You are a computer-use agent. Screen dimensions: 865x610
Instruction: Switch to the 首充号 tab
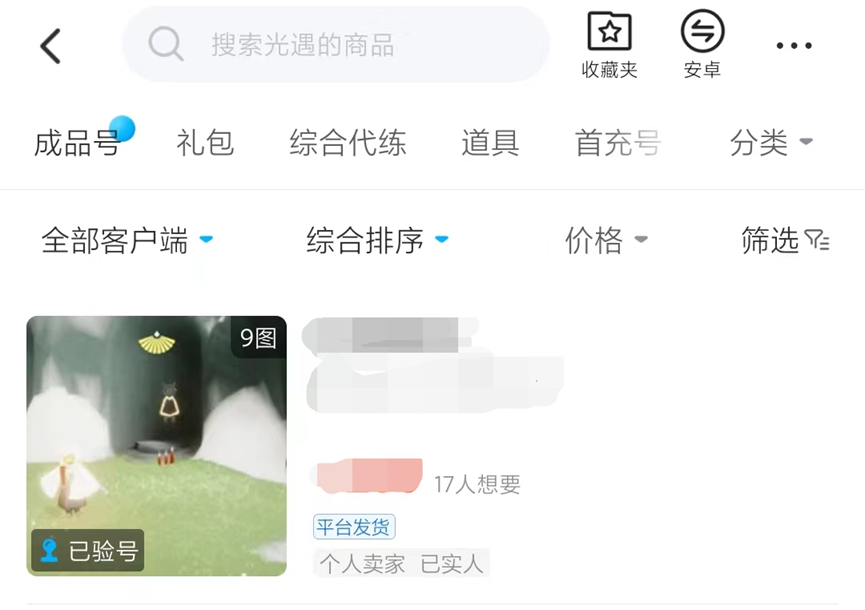click(617, 143)
